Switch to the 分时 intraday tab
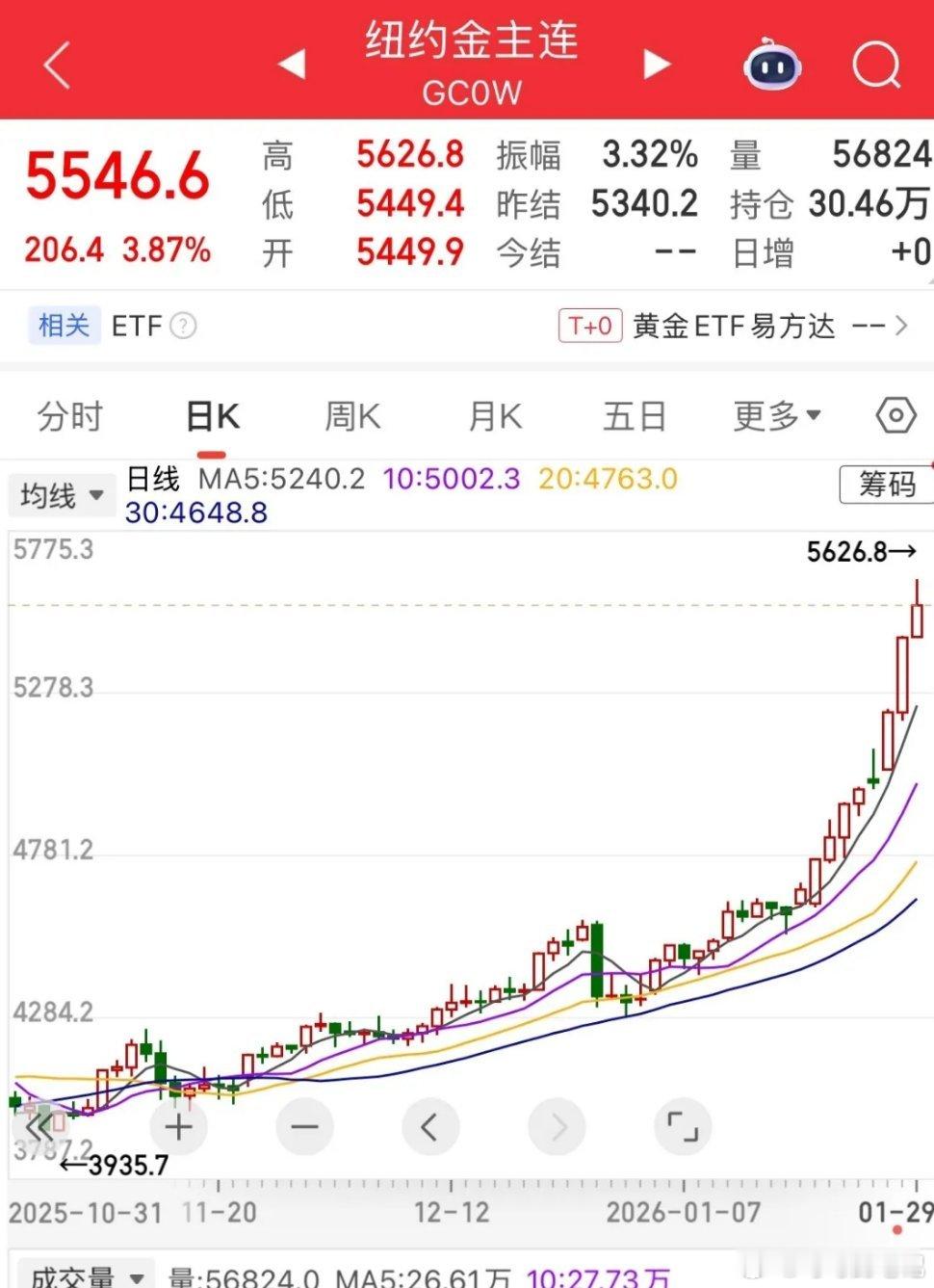The width and height of the screenshot is (934, 1288). [x=68, y=414]
